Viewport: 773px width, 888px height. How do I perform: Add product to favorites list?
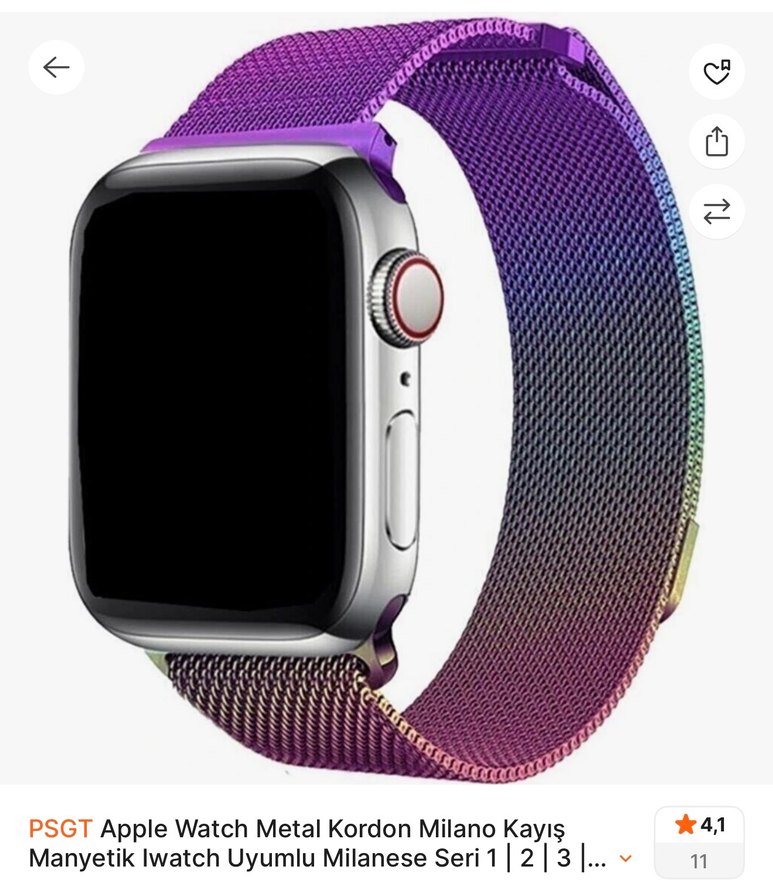pyautogui.click(x=717, y=72)
